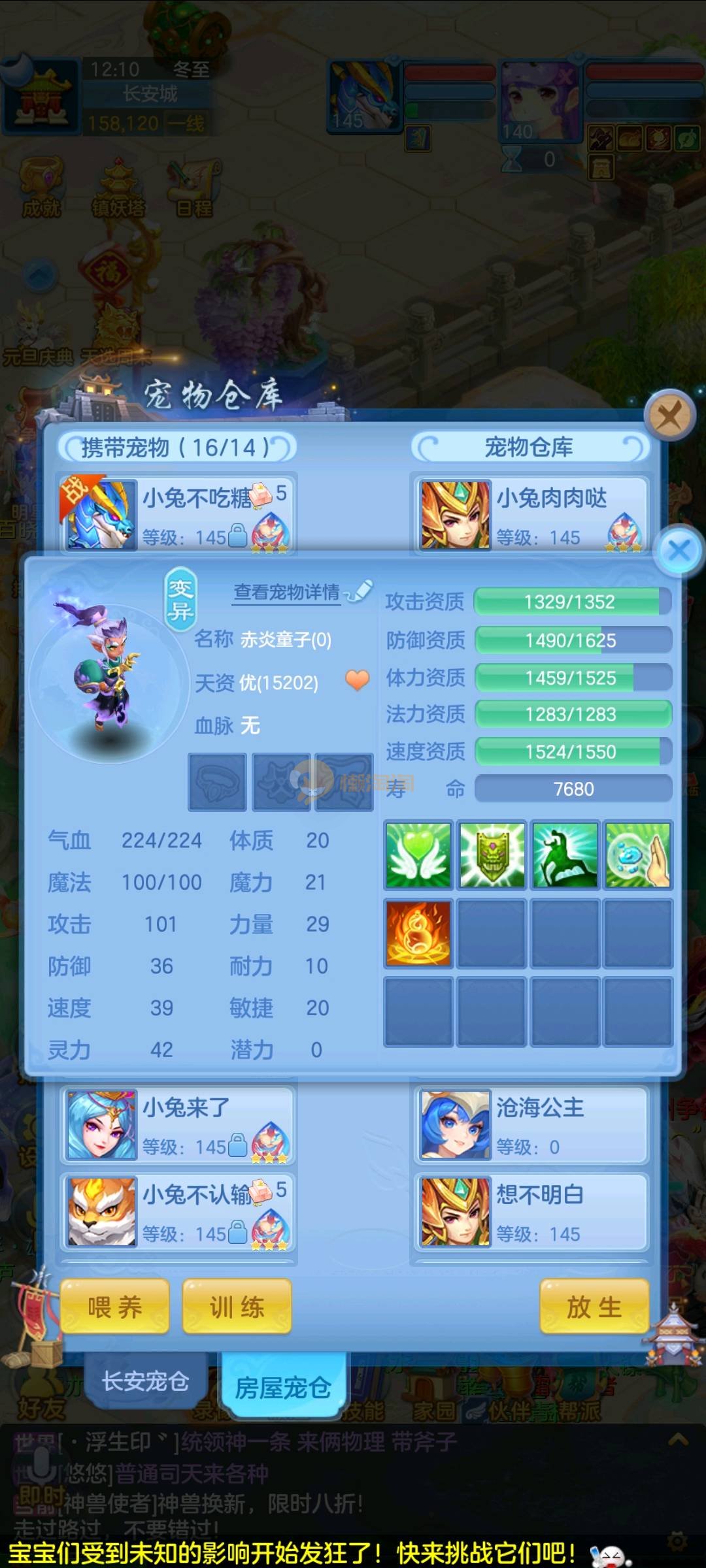The width and height of the screenshot is (706, 1568).
Task: Close the pet warehouse window
Action: coord(669,415)
